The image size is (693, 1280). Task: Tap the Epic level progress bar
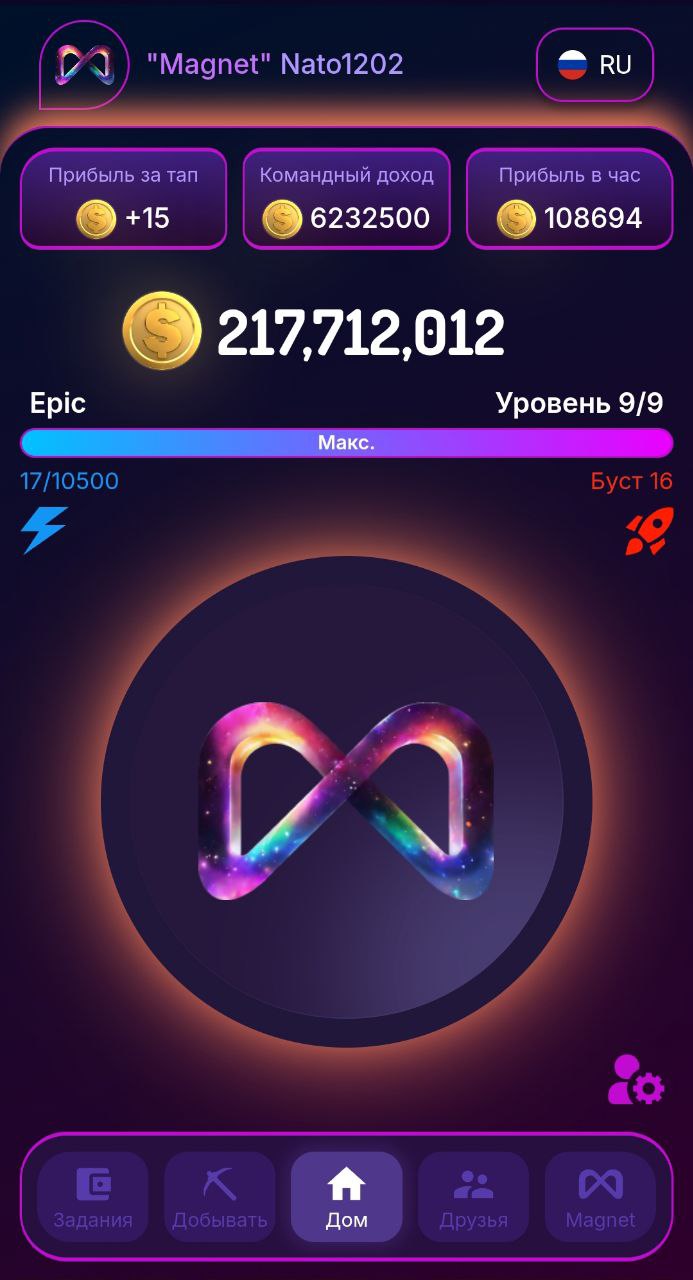pyautogui.click(x=346, y=442)
